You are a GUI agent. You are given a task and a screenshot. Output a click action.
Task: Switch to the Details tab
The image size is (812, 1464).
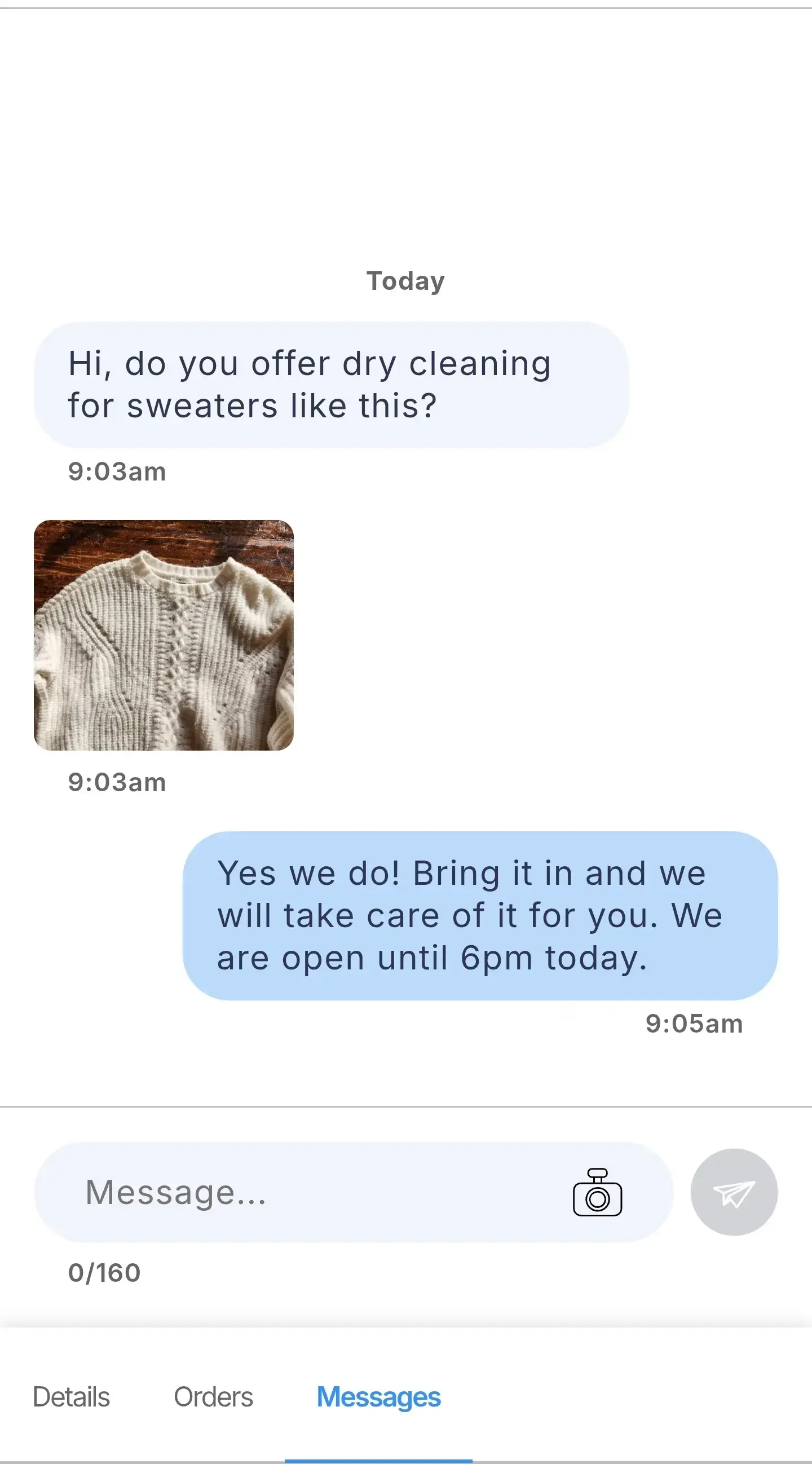pyautogui.click(x=72, y=1397)
